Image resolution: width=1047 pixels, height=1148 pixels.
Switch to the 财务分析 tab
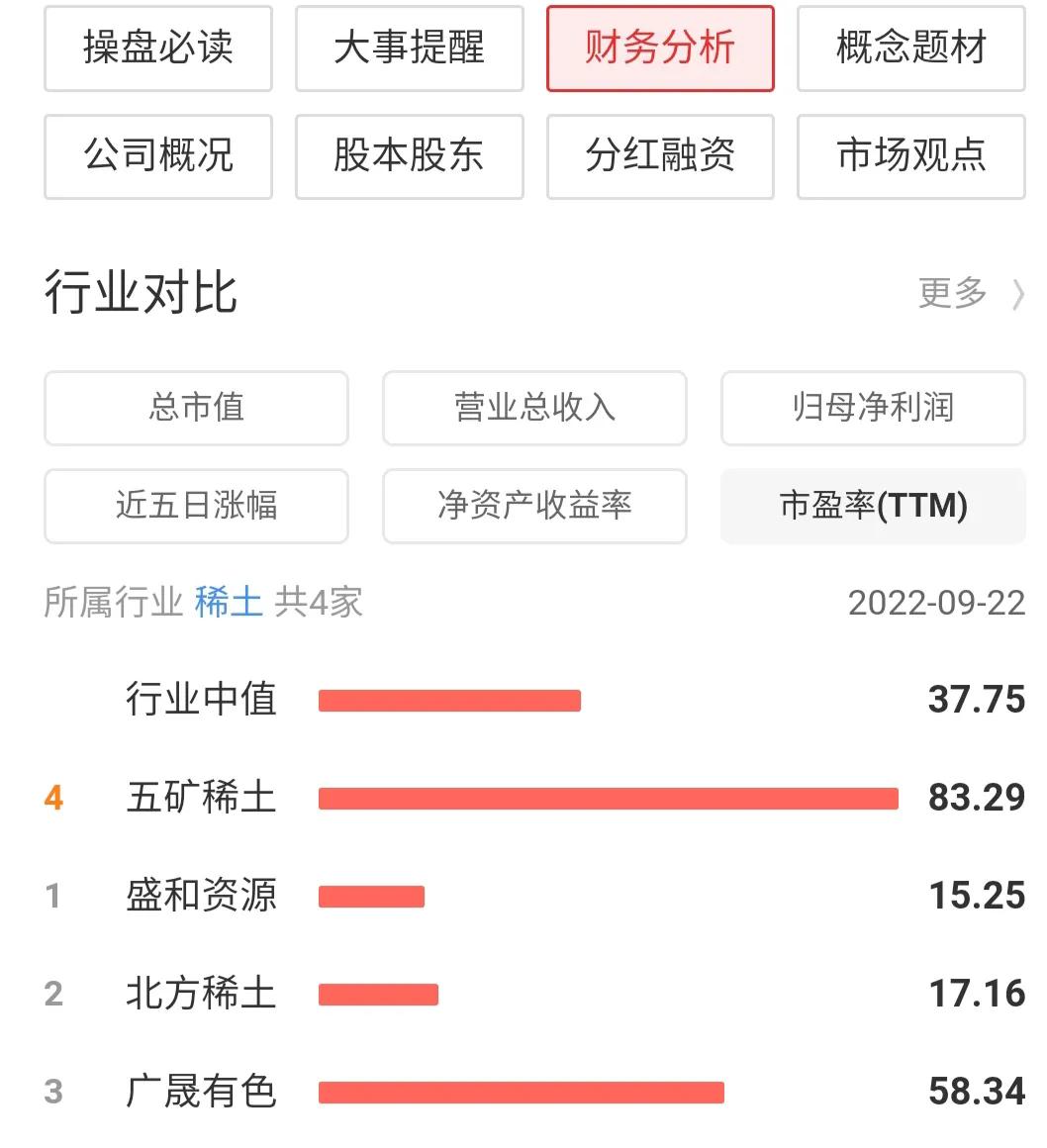(x=659, y=48)
